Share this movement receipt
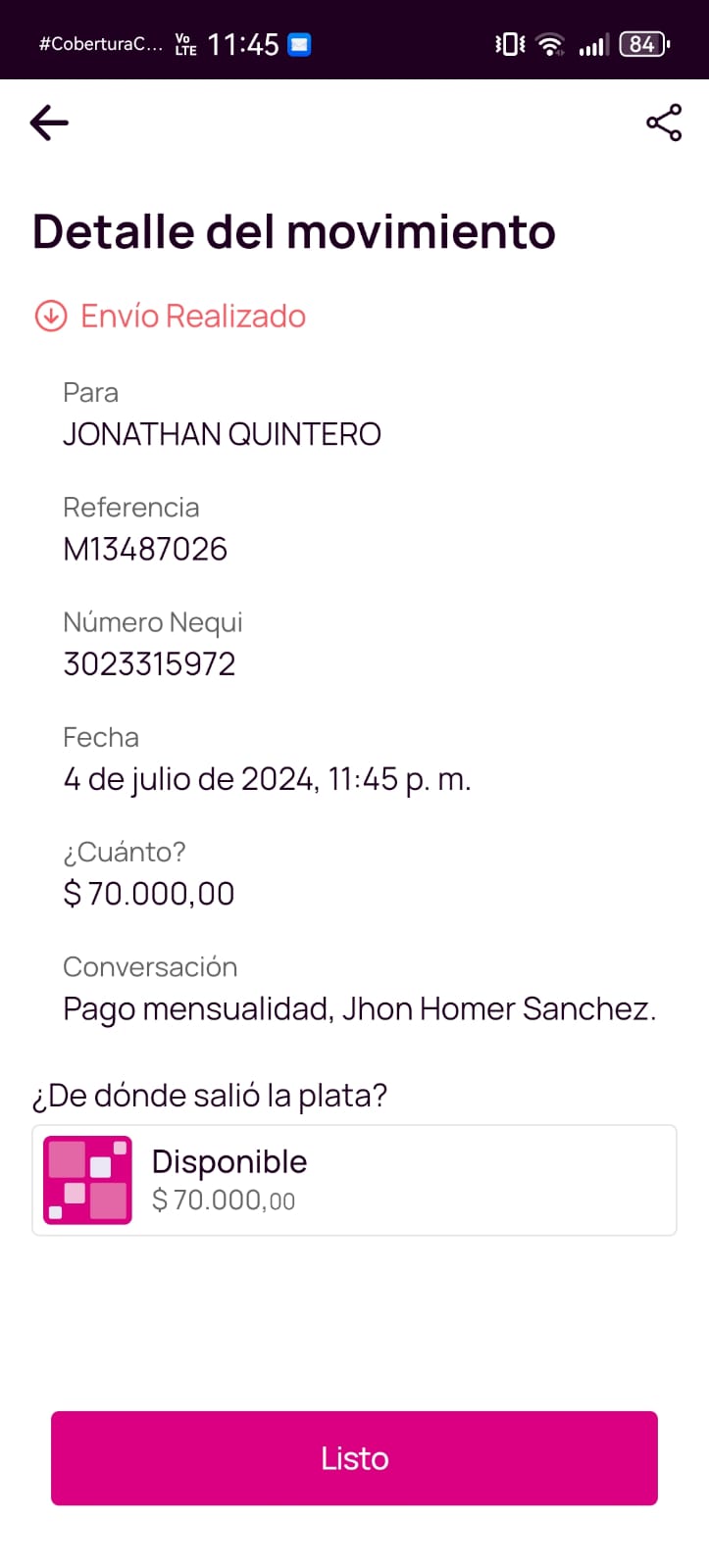 coord(664,122)
